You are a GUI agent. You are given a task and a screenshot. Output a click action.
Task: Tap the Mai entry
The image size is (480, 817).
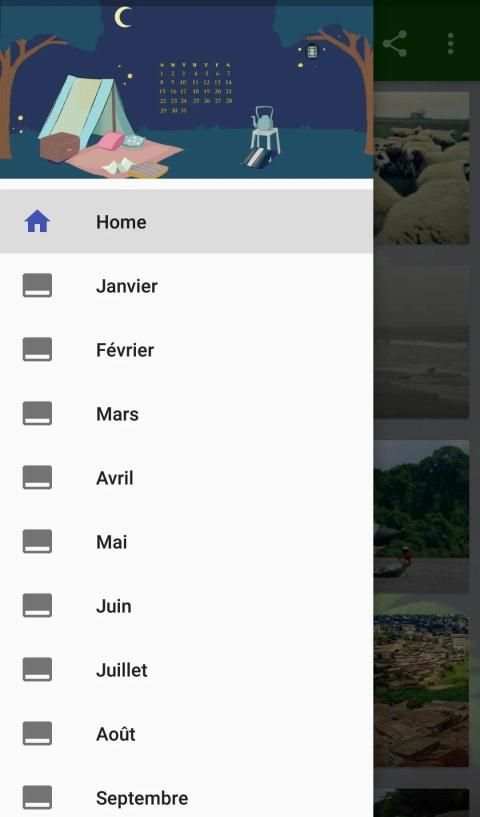(x=187, y=542)
